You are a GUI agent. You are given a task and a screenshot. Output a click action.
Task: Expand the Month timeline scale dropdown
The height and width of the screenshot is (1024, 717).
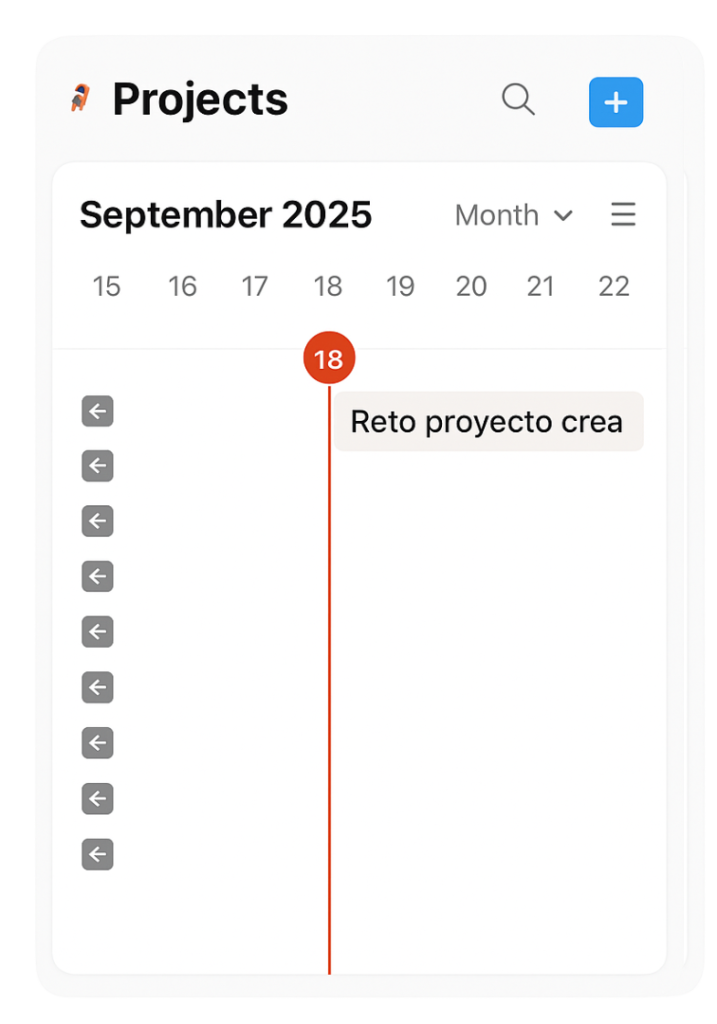click(514, 215)
